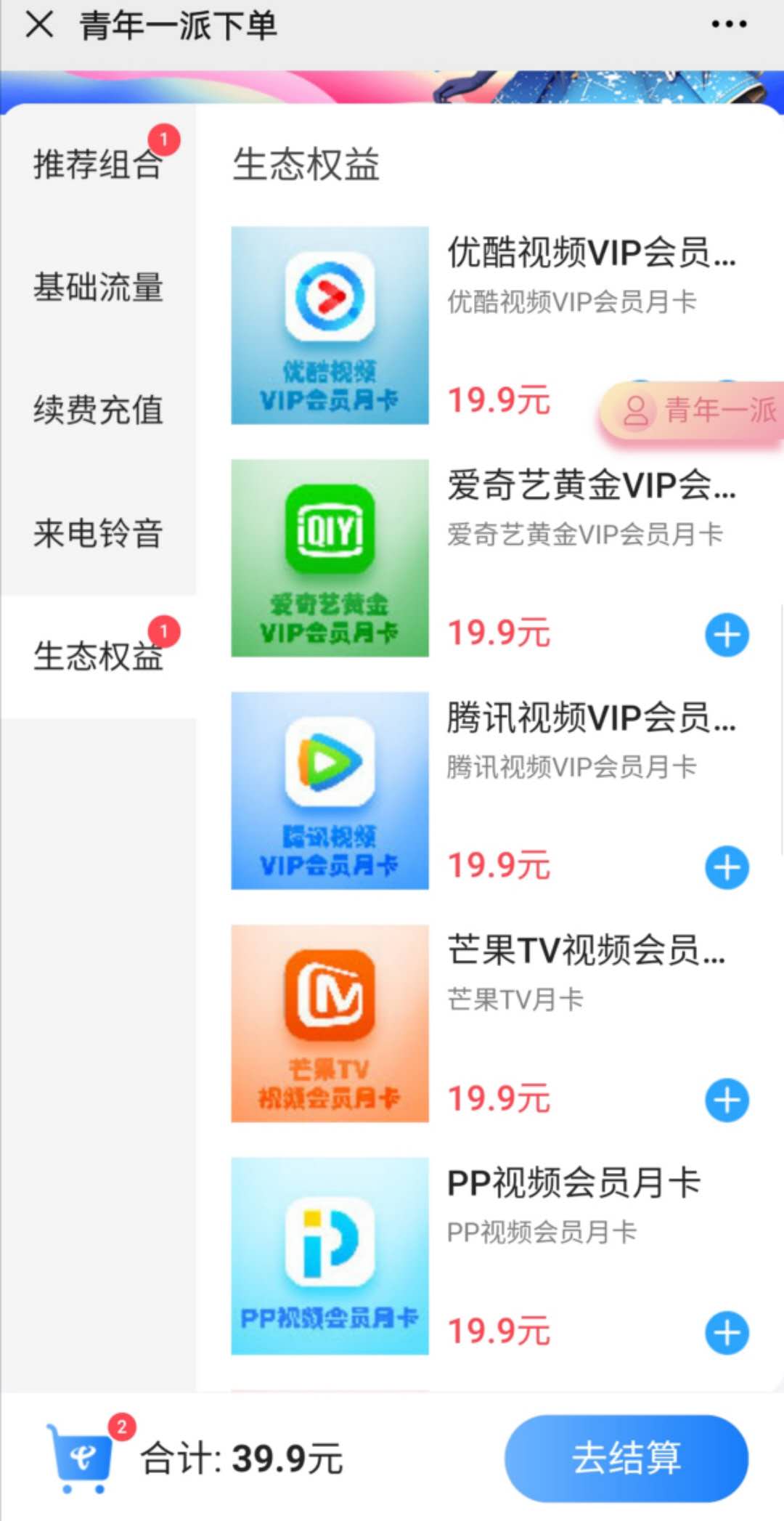The width and height of the screenshot is (784, 1521).
Task: Add PP视频会员月卡 to cart
Action: pyautogui.click(x=727, y=1332)
